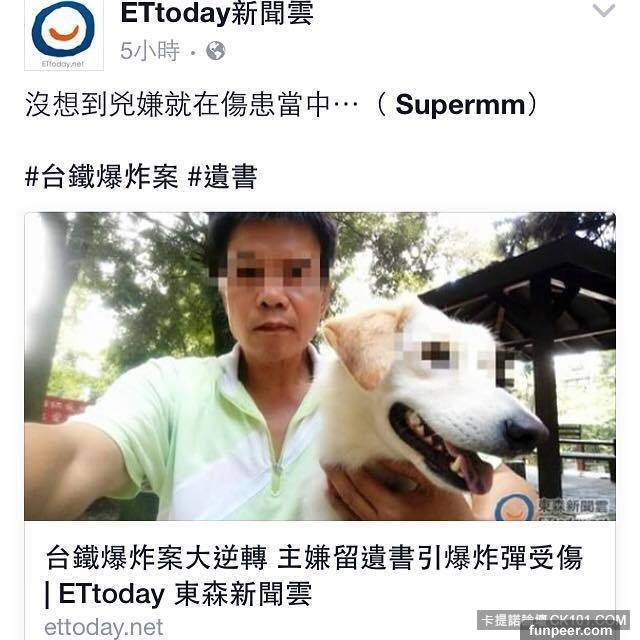Viewport: 640px width, 640px height.
Task: Open the #台鐵爆炸案 hashtag
Action: point(101,177)
